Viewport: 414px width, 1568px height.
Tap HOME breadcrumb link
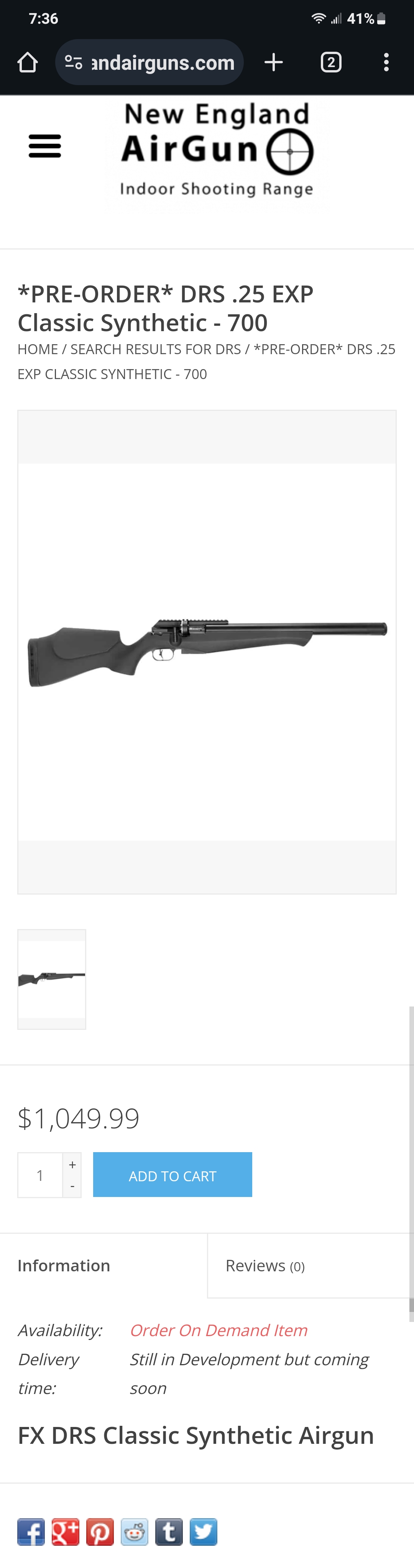coord(38,350)
